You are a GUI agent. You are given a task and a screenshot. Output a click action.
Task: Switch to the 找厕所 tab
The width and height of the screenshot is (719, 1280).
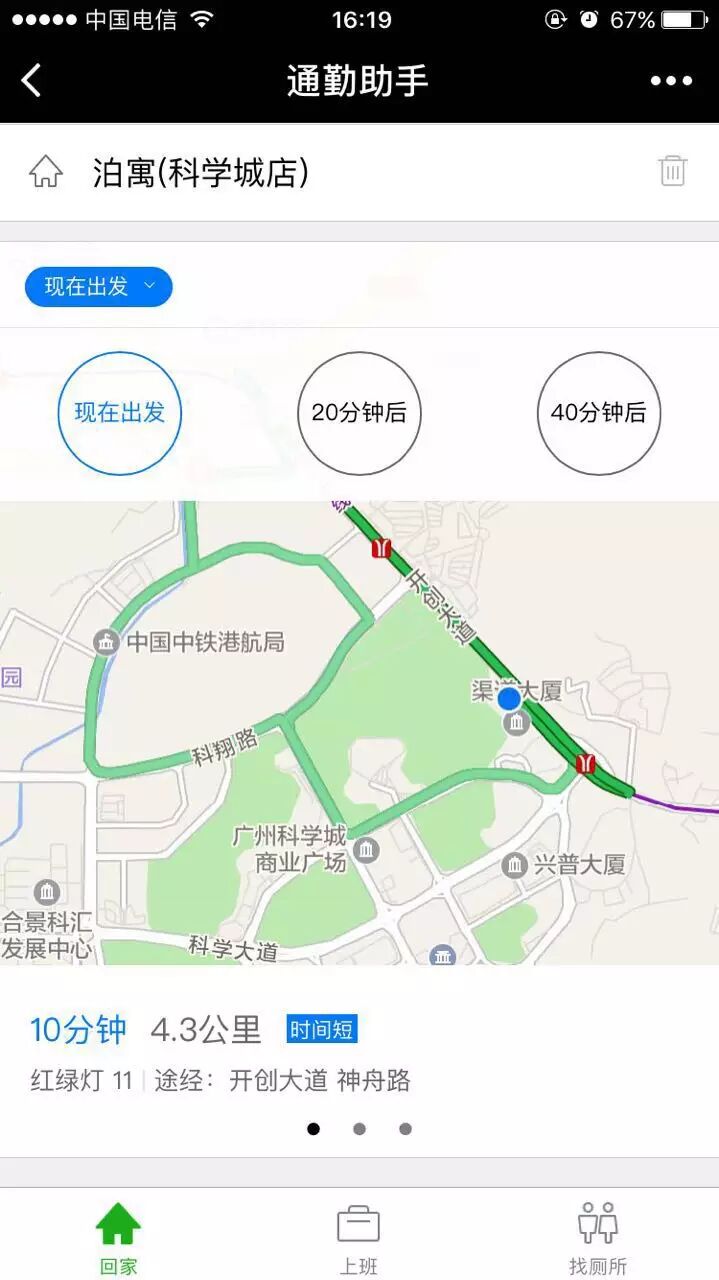598,1237
